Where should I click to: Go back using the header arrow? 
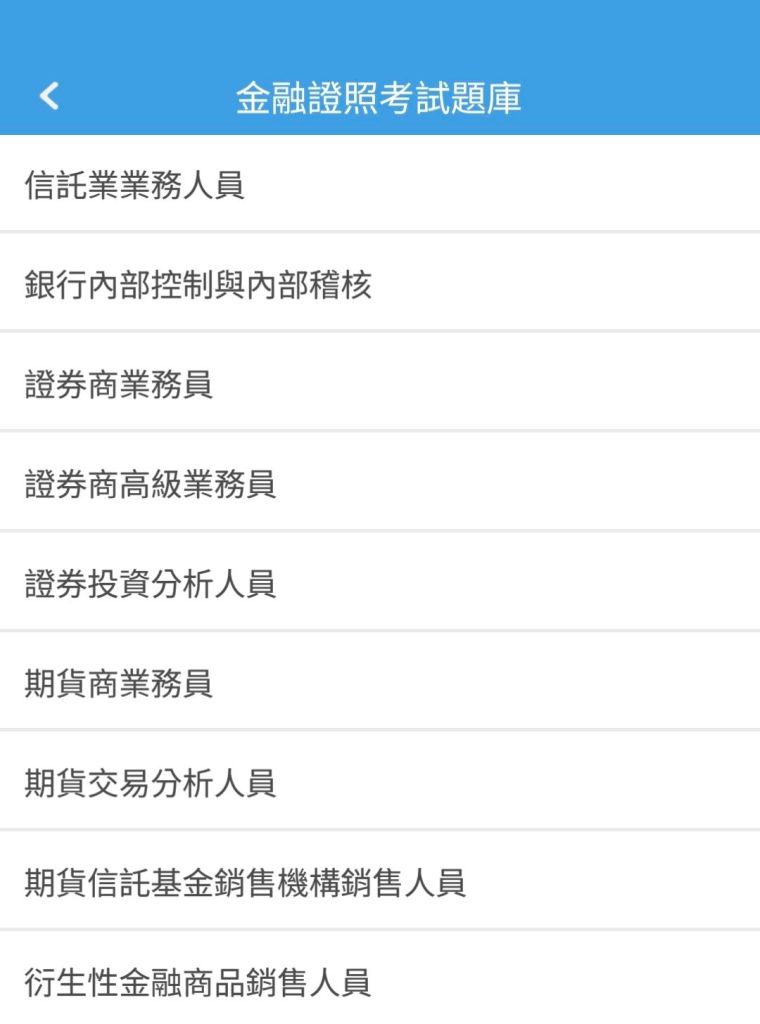tap(48, 97)
